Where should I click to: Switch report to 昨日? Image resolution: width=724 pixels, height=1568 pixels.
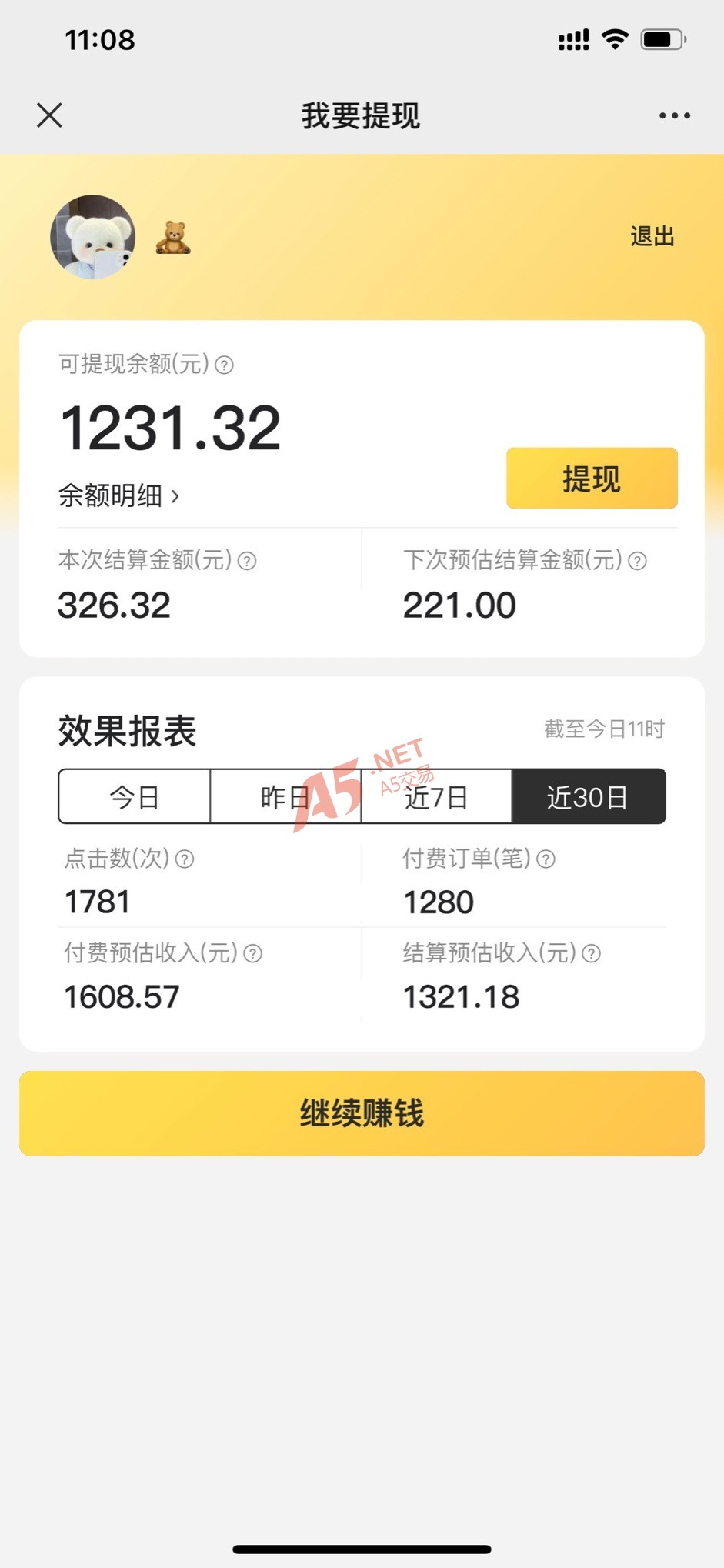285,796
